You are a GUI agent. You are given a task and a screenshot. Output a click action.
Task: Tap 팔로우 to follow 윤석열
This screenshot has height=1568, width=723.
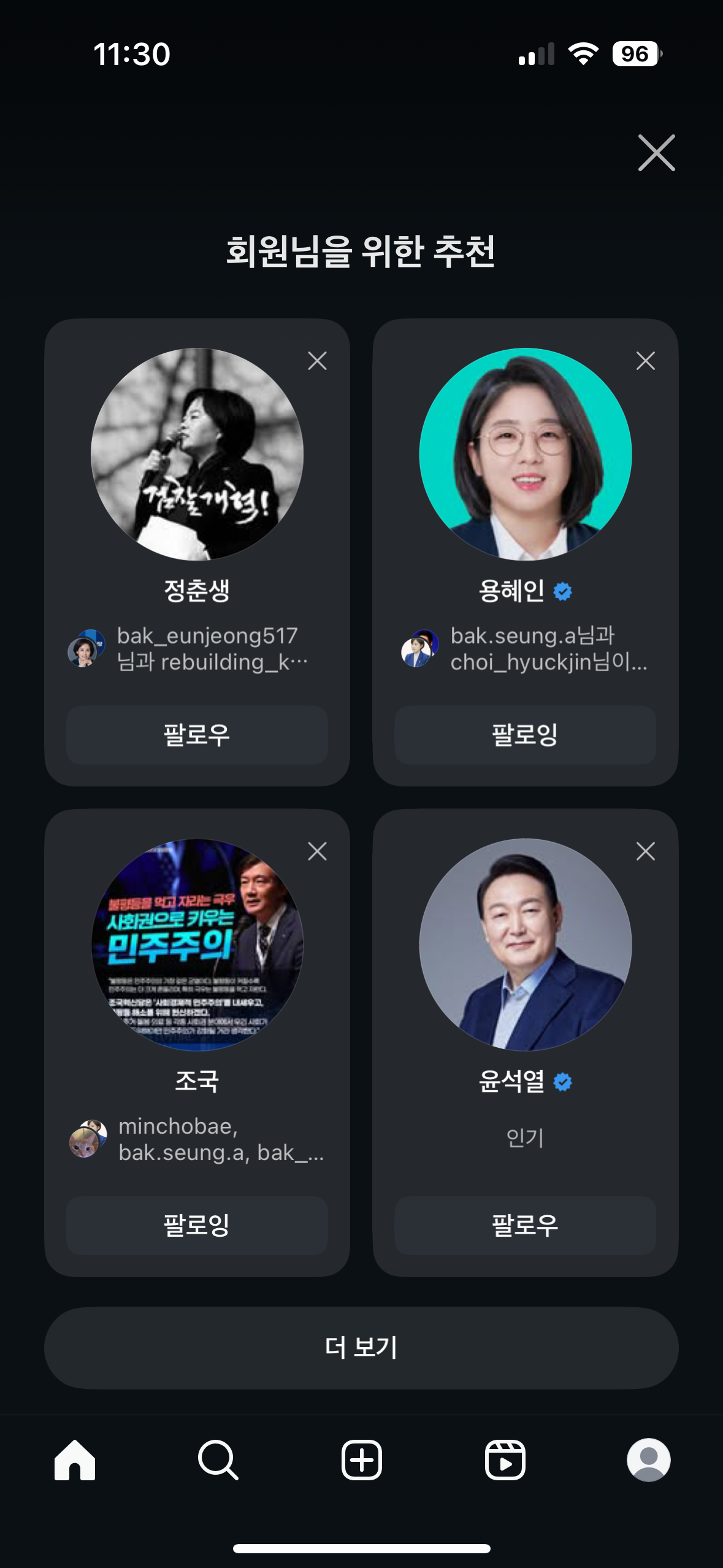pyautogui.click(x=526, y=1225)
